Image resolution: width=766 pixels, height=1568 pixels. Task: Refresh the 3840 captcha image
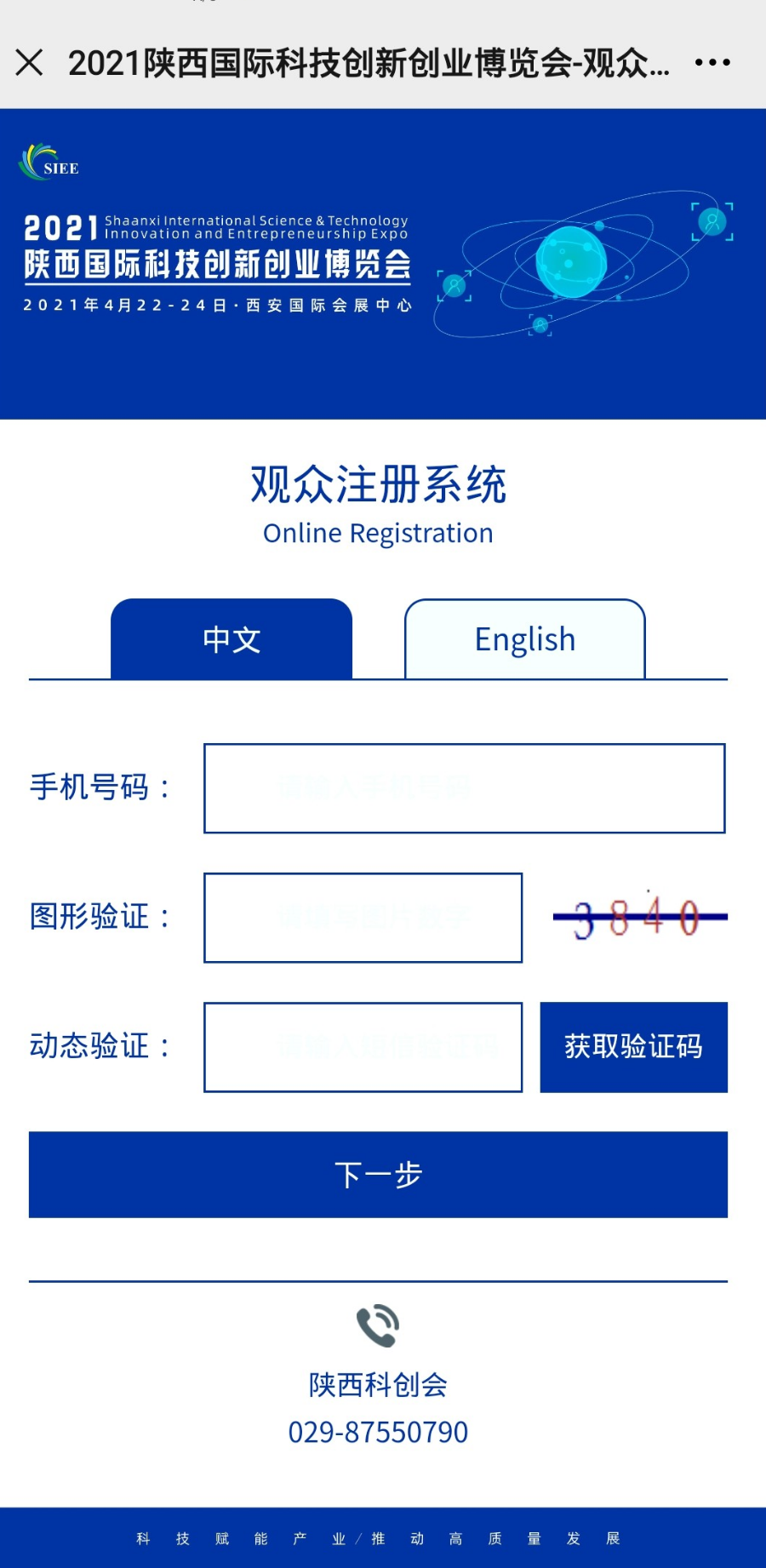pyautogui.click(x=639, y=917)
